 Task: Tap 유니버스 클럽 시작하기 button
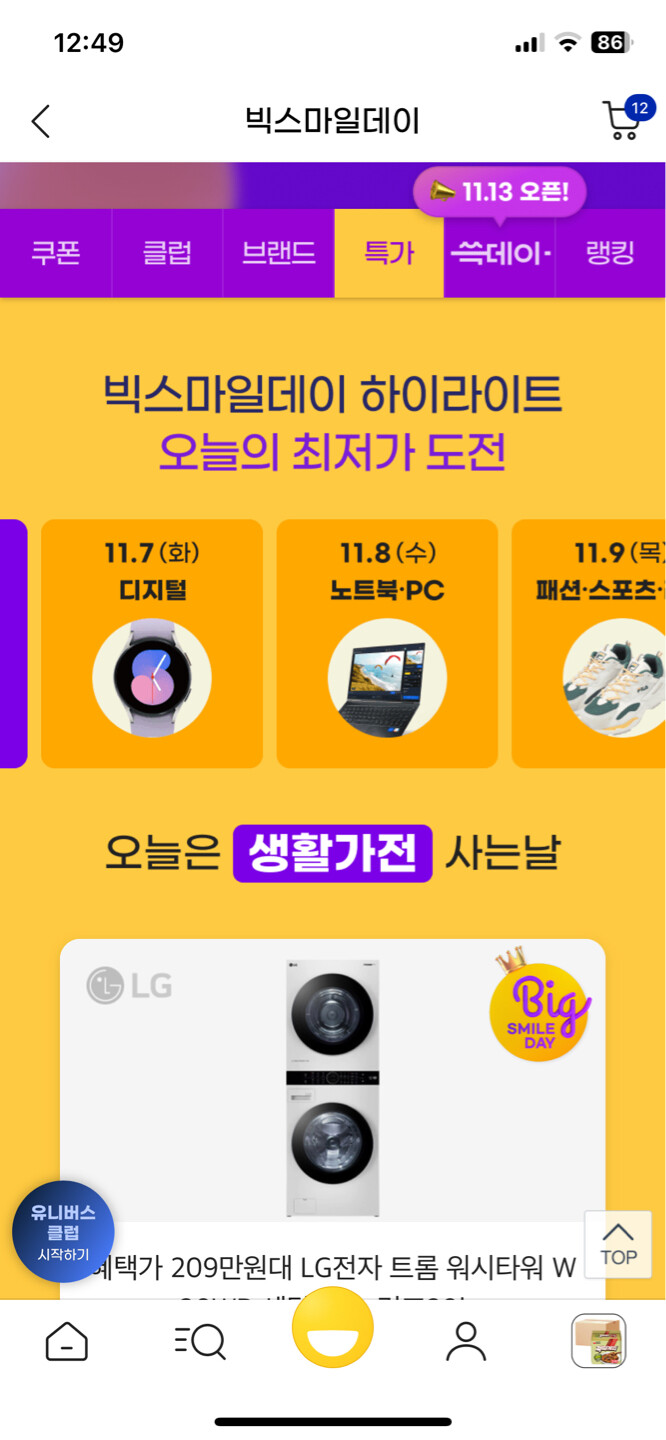pos(63,1232)
